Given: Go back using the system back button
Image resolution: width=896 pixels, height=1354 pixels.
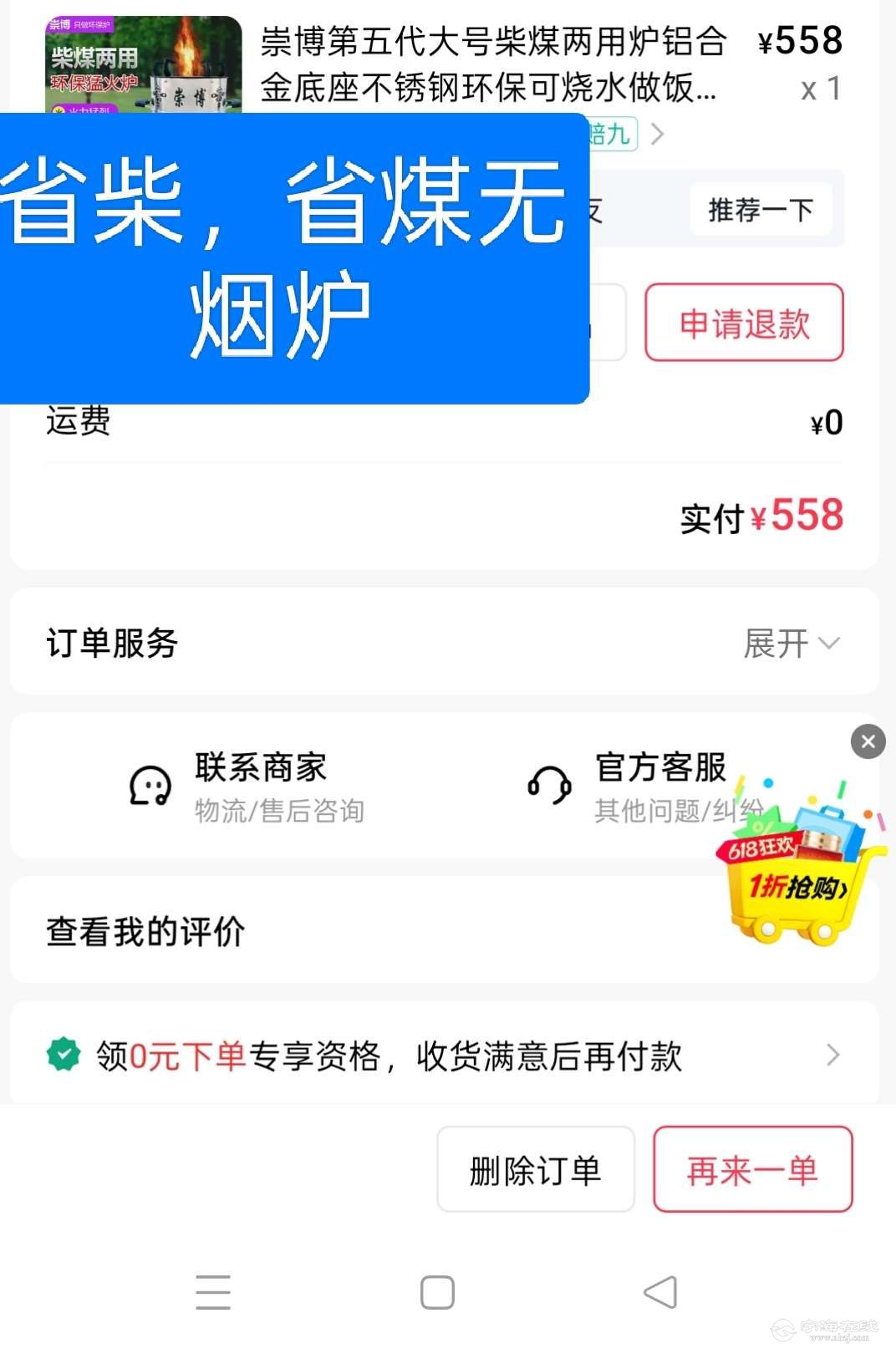Looking at the screenshot, I should pos(660,1292).
